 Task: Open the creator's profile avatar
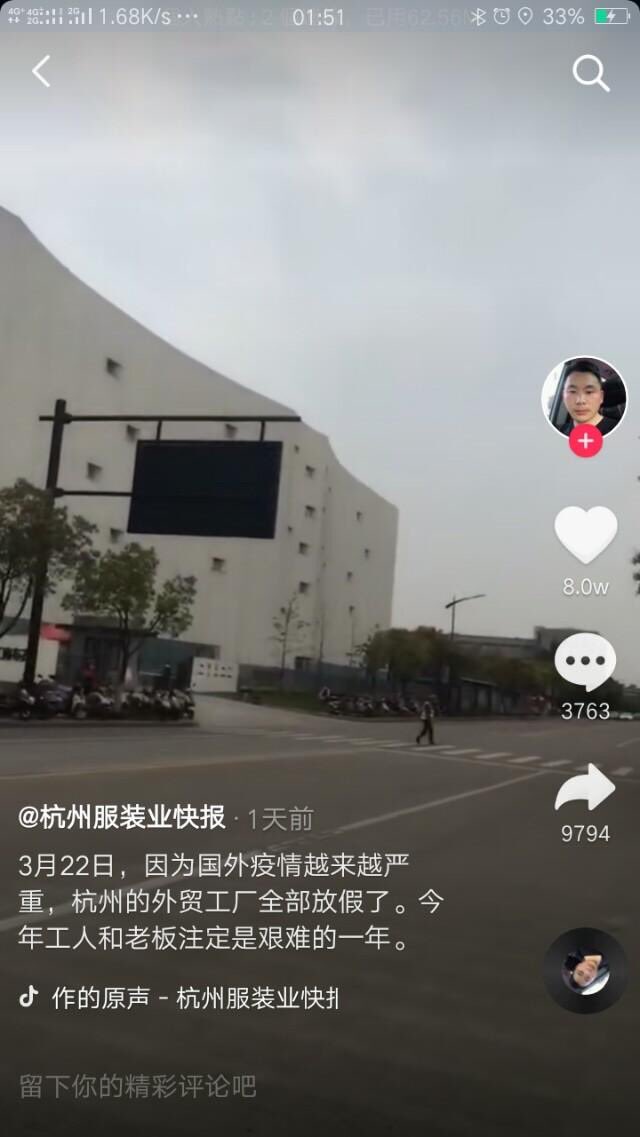coord(584,399)
